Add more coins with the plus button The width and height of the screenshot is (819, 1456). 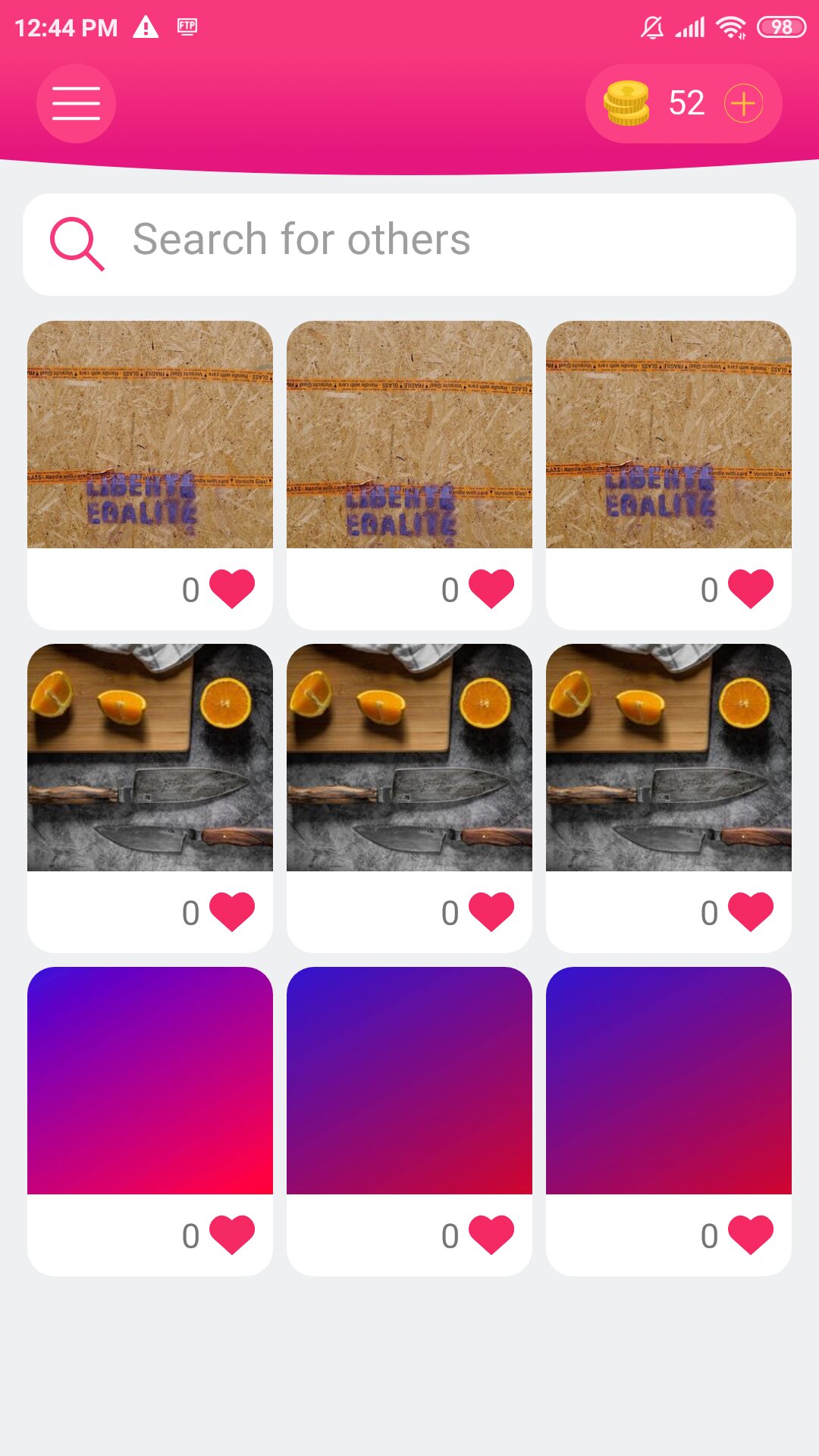743,103
